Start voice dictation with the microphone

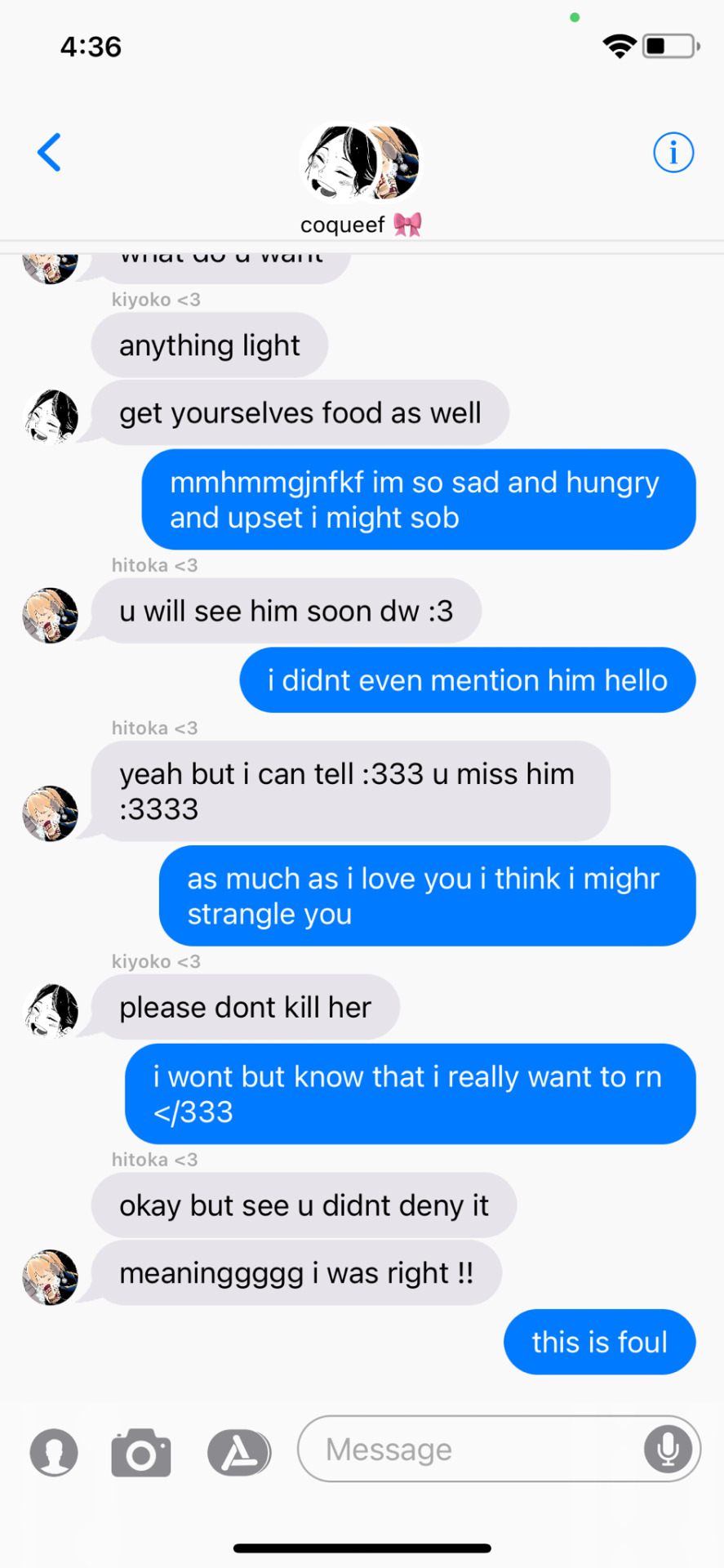click(668, 1449)
